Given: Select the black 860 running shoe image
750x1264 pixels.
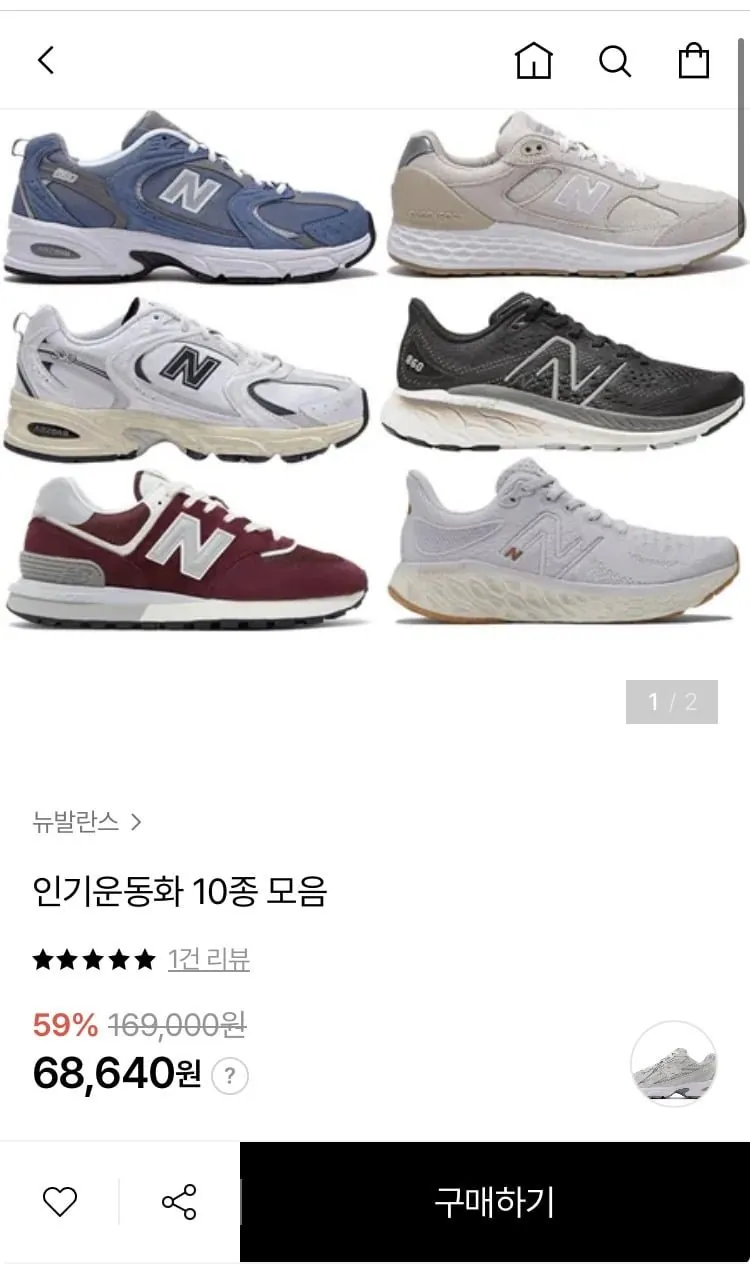Looking at the screenshot, I should pyautogui.click(x=560, y=370).
